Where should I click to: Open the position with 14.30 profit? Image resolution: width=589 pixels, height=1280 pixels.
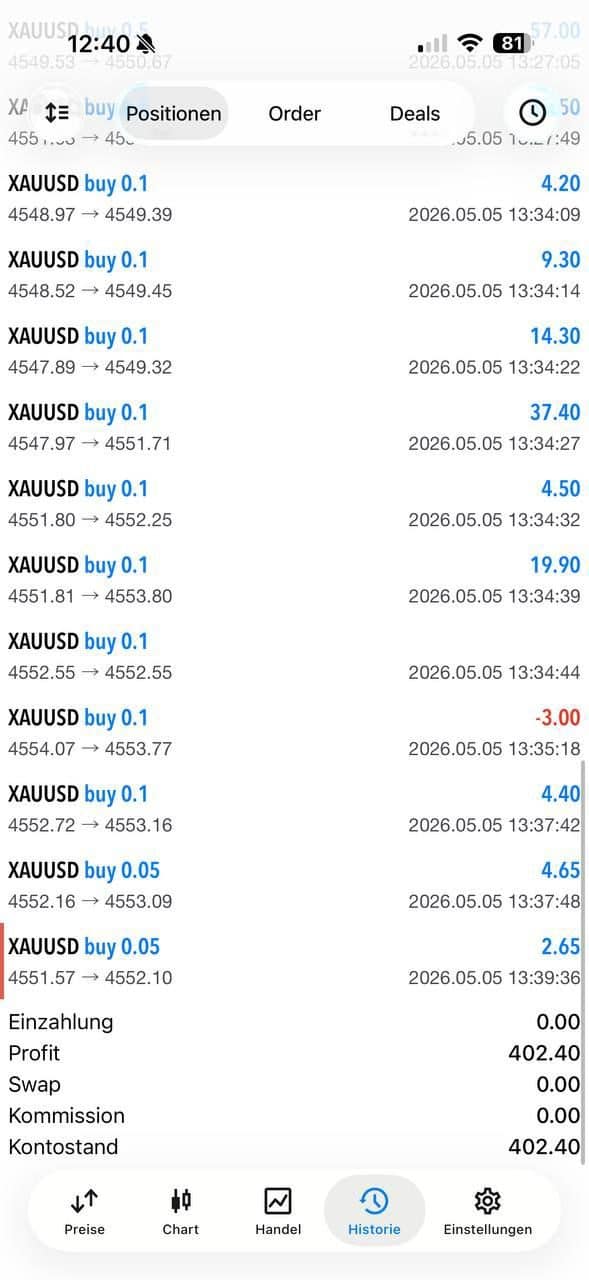point(294,351)
